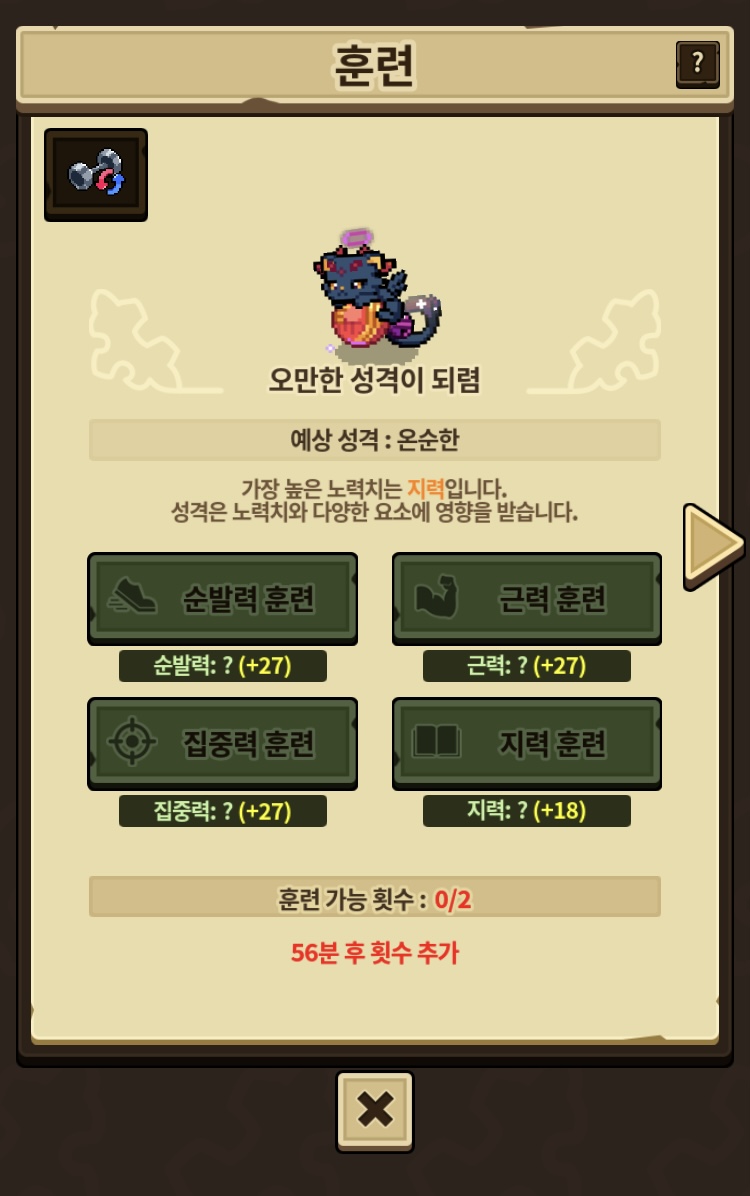Tap the dumbbell training item icon
The width and height of the screenshot is (750, 1196).
coord(96,174)
